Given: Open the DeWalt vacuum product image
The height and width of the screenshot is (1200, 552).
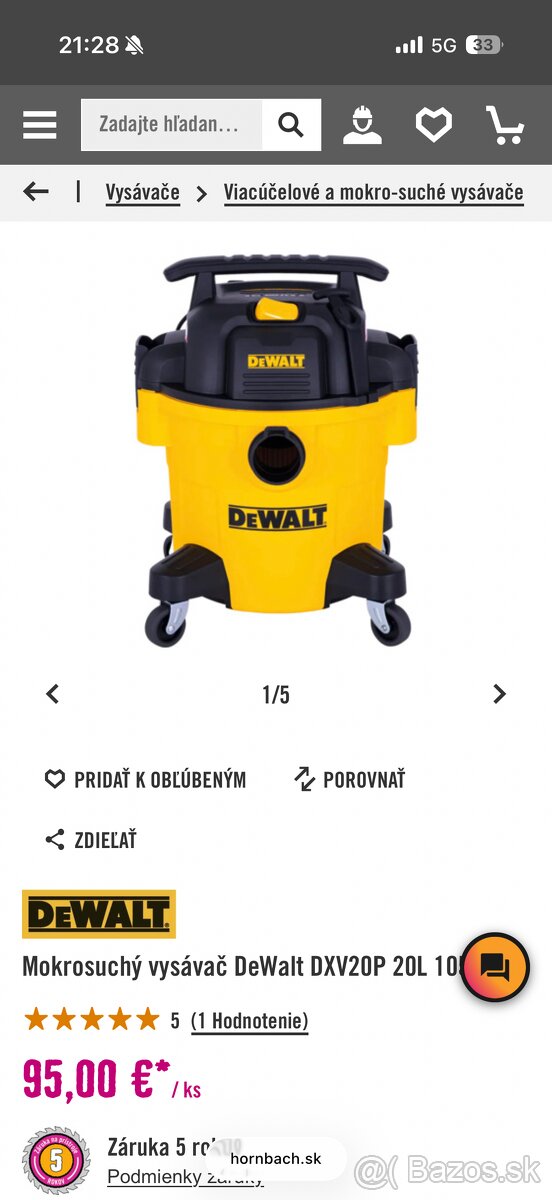Looking at the screenshot, I should coord(276,450).
